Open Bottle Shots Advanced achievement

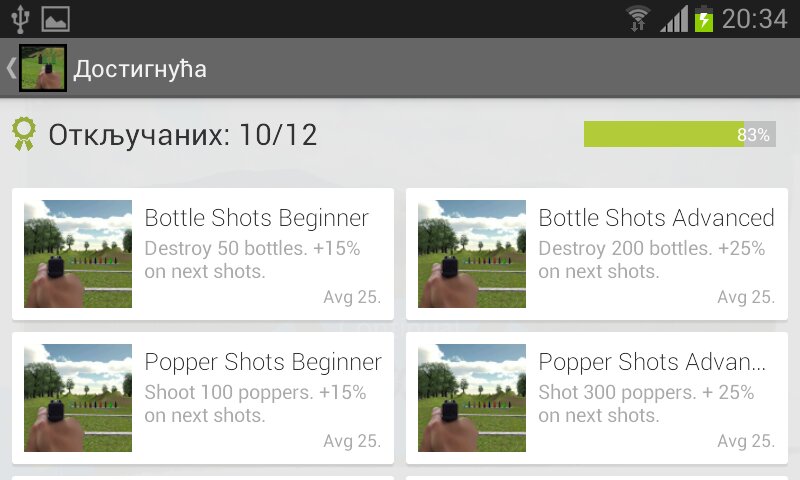click(x=596, y=253)
